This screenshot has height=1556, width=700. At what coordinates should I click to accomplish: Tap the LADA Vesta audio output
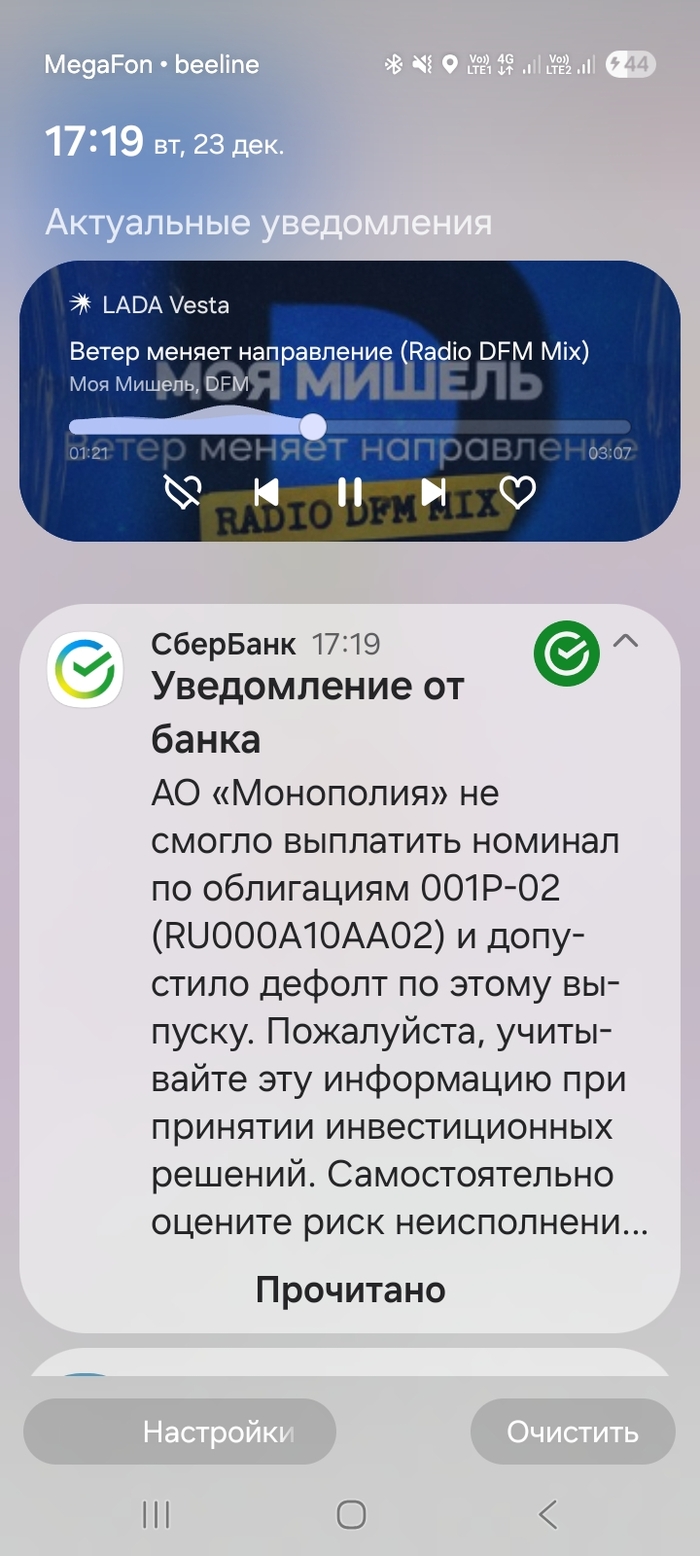pos(150,304)
